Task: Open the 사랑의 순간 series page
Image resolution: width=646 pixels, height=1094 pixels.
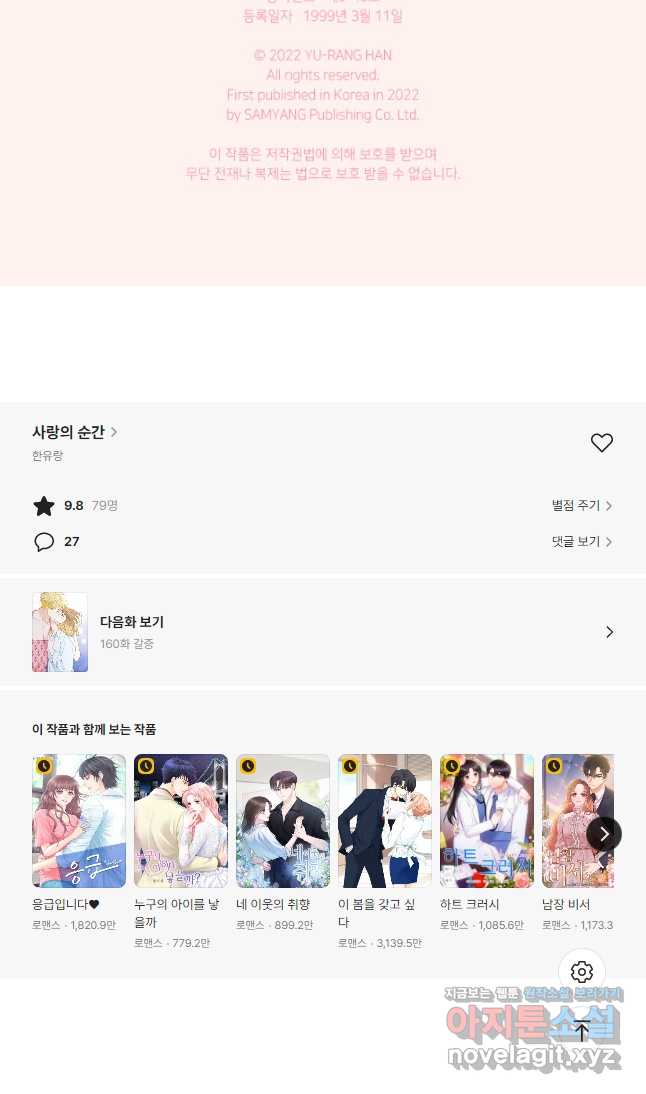Action: point(75,432)
